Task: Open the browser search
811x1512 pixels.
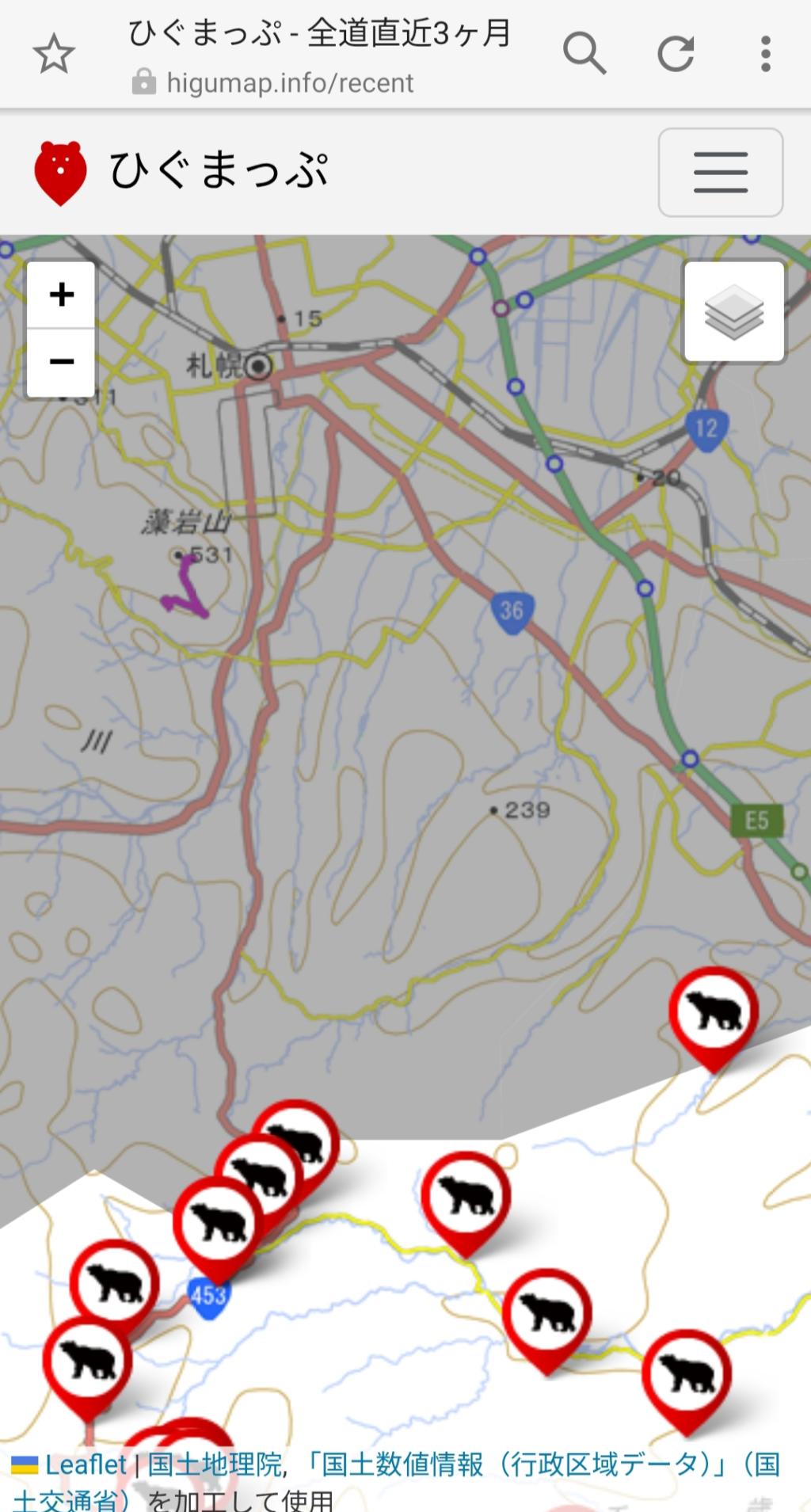Action: coord(584,54)
